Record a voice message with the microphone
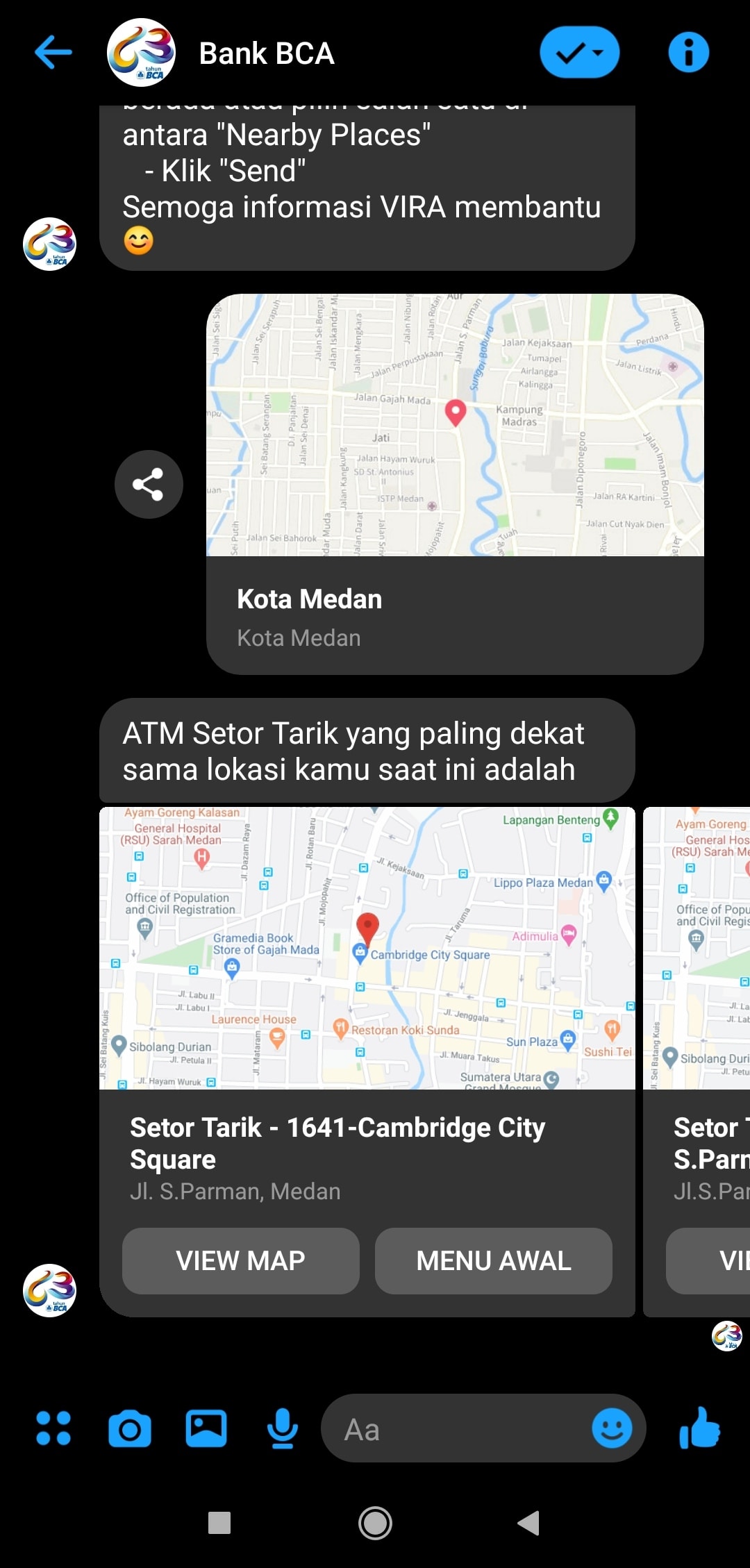The width and height of the screenshot is (750, 1568). click(283, 1428)
